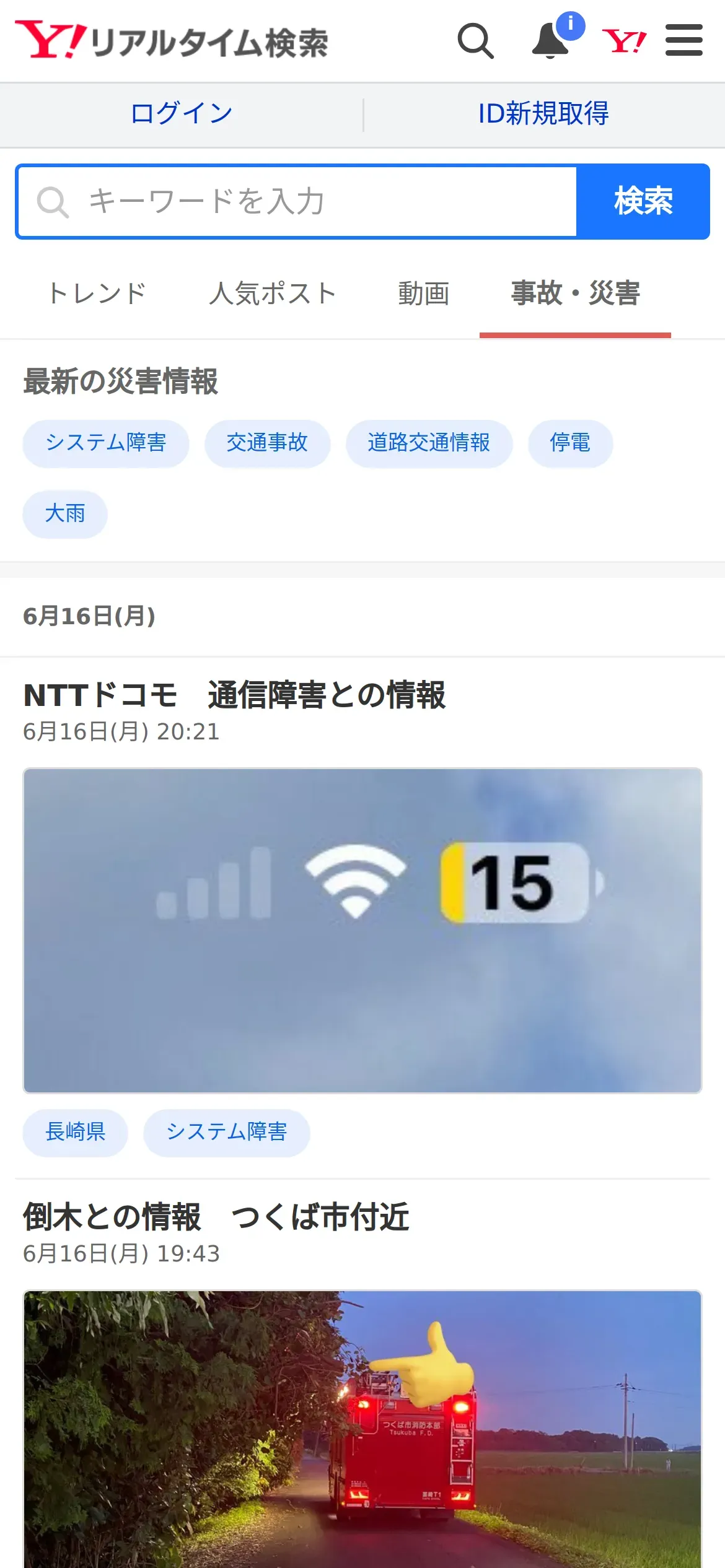Switch to the トレンド tab

(x=97, y=294)
